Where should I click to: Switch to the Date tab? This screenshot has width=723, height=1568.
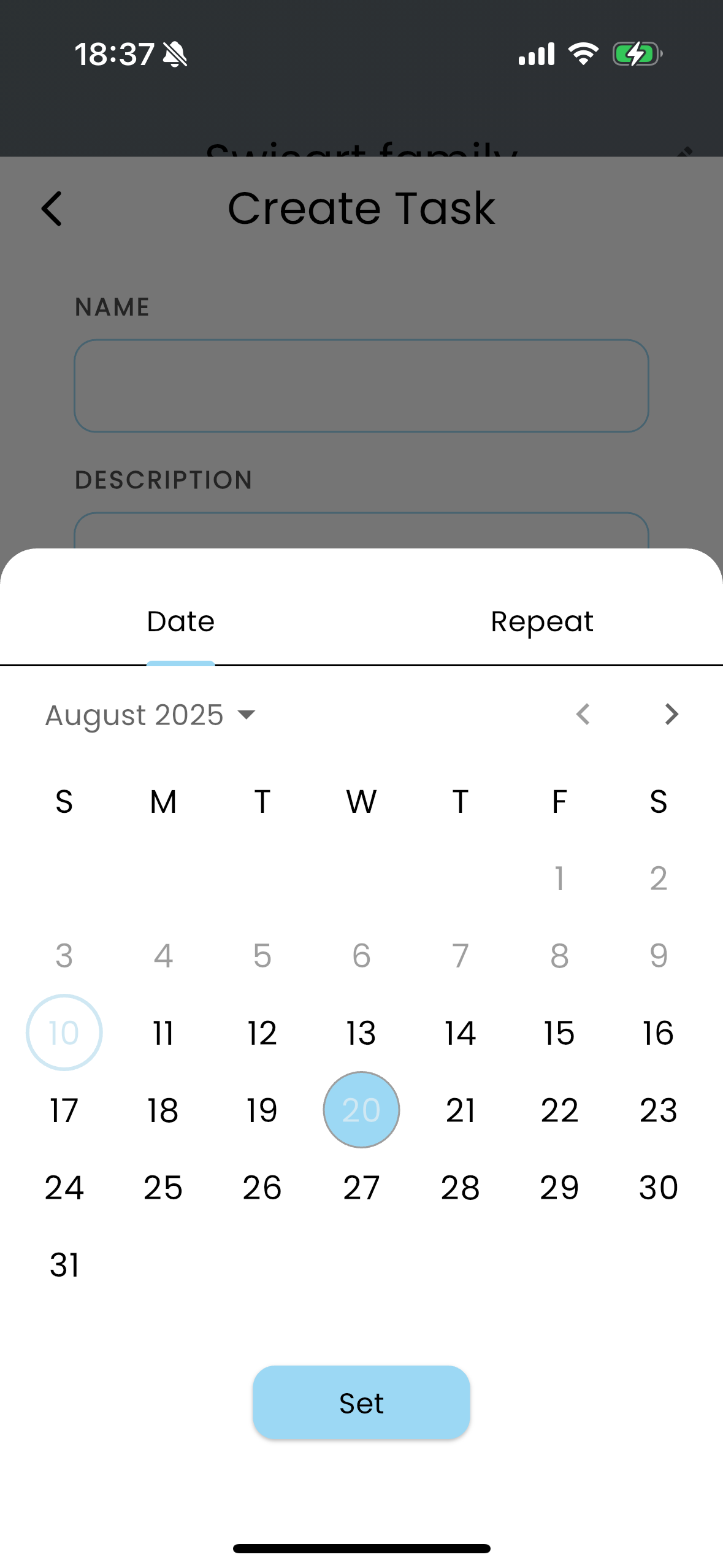tap(180, 621)
